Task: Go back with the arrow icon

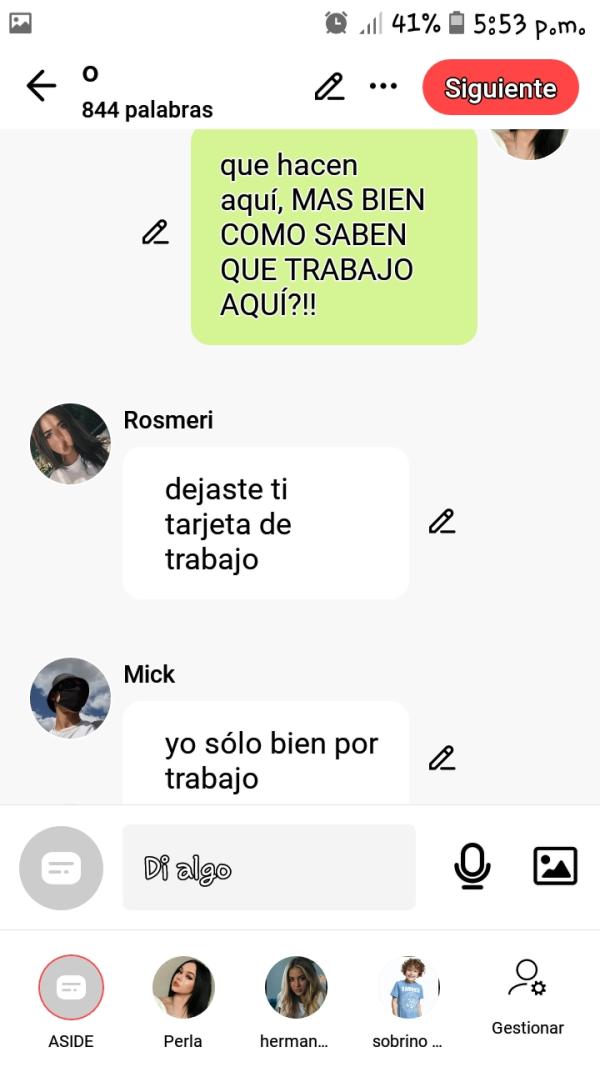Action: click(41, 87)
